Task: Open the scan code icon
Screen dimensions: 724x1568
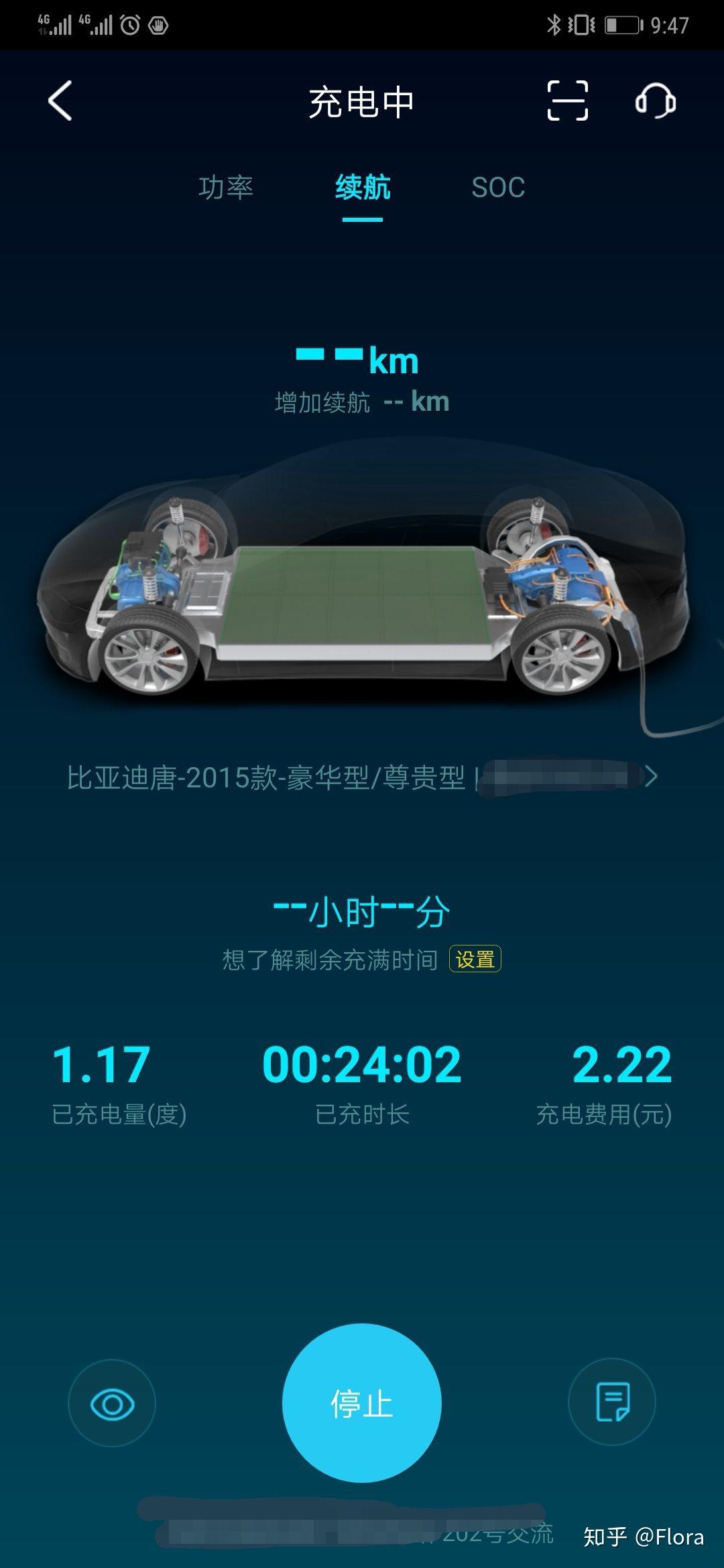Action: tap(567, 101)
